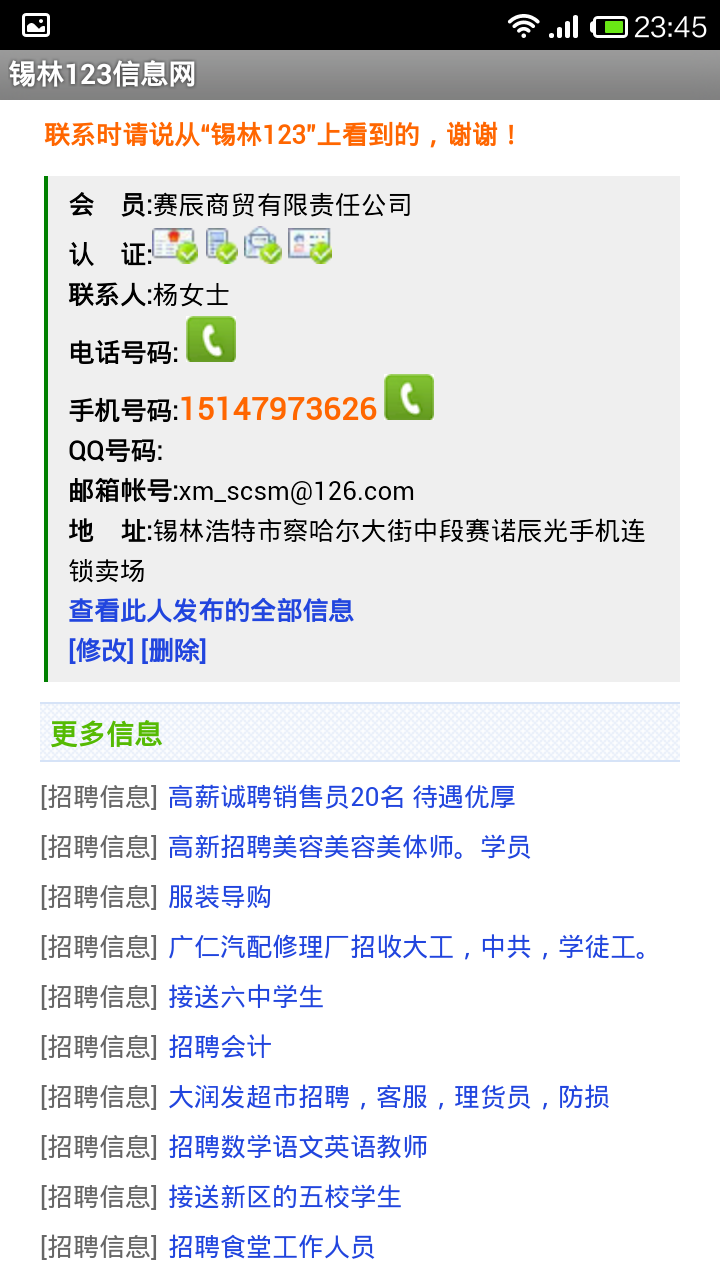Open the 接送六中学生 listing
Image resolution: width=720 pixels, height=1280 pixels.
[246, 997]
